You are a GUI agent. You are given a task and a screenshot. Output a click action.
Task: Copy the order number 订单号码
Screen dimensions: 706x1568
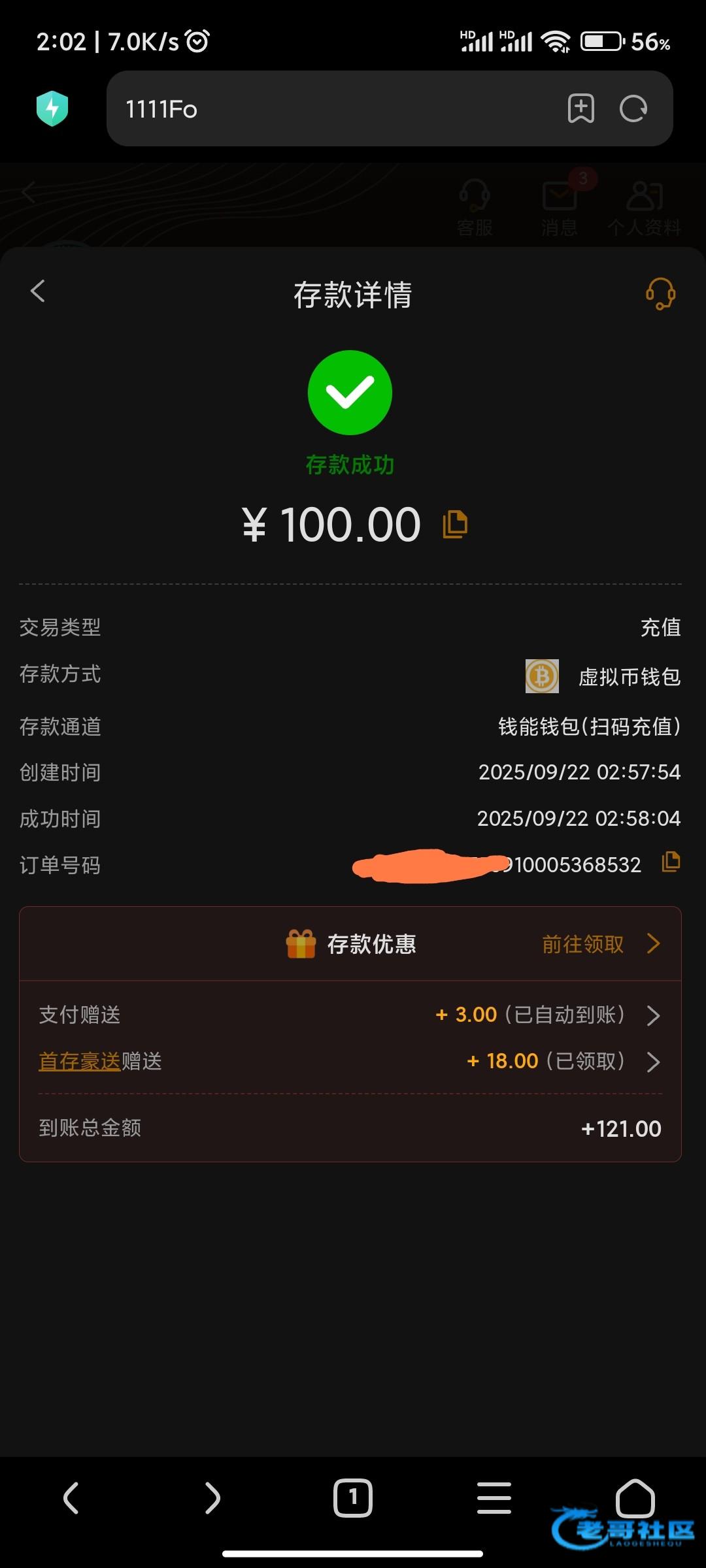tap(671, 862)
